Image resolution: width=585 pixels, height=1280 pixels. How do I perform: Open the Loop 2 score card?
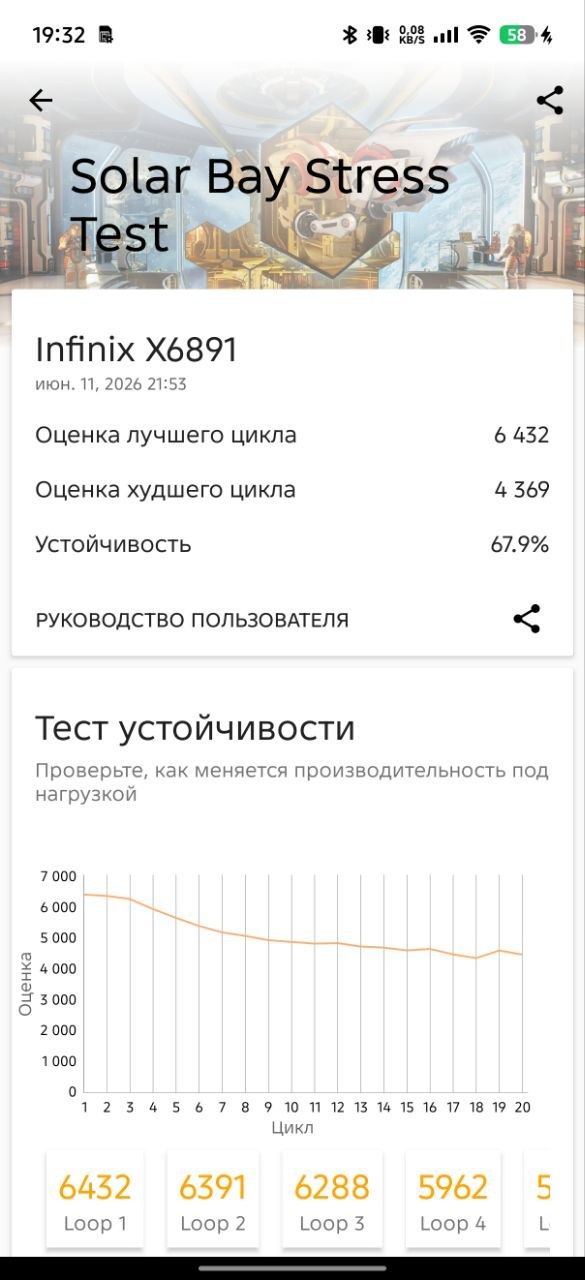pyautogui.click(x=213, y=1201)
